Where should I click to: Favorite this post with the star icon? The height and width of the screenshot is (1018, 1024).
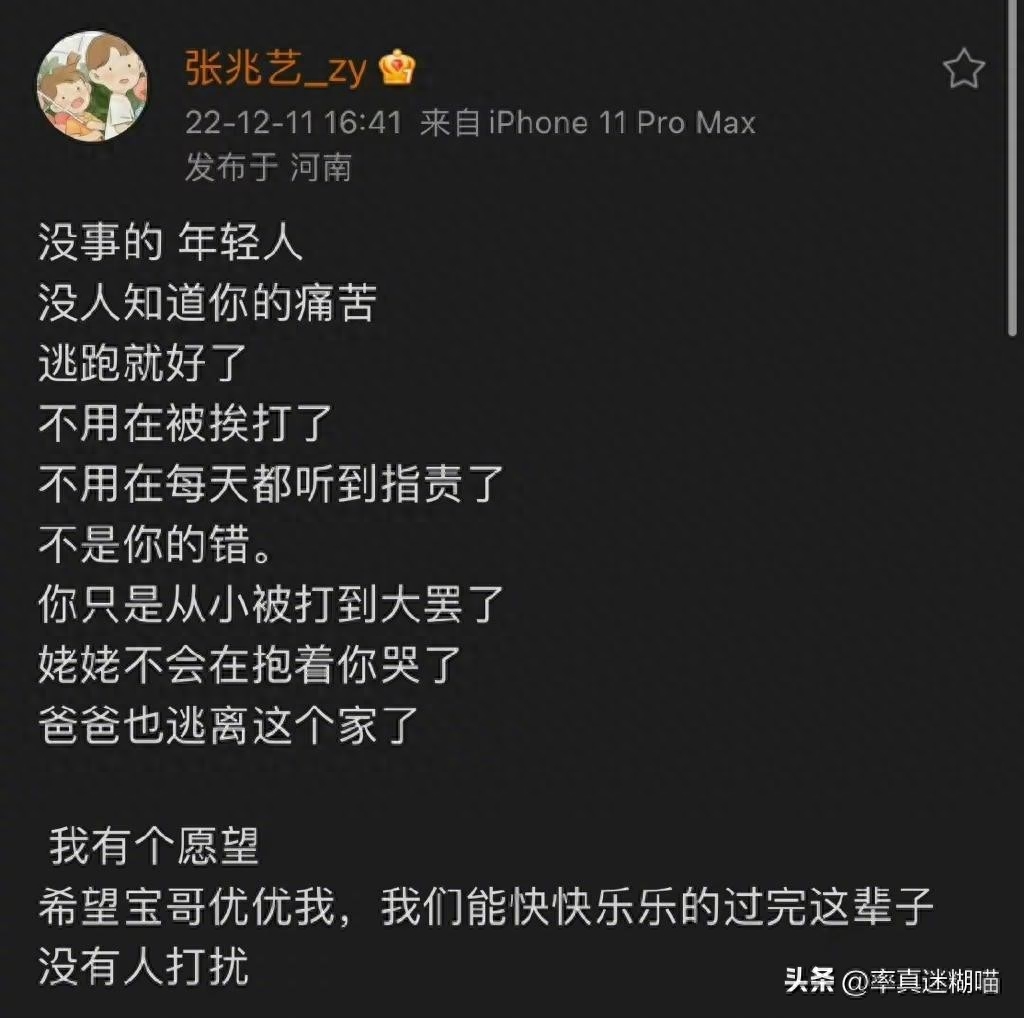[x=964, y=70]
